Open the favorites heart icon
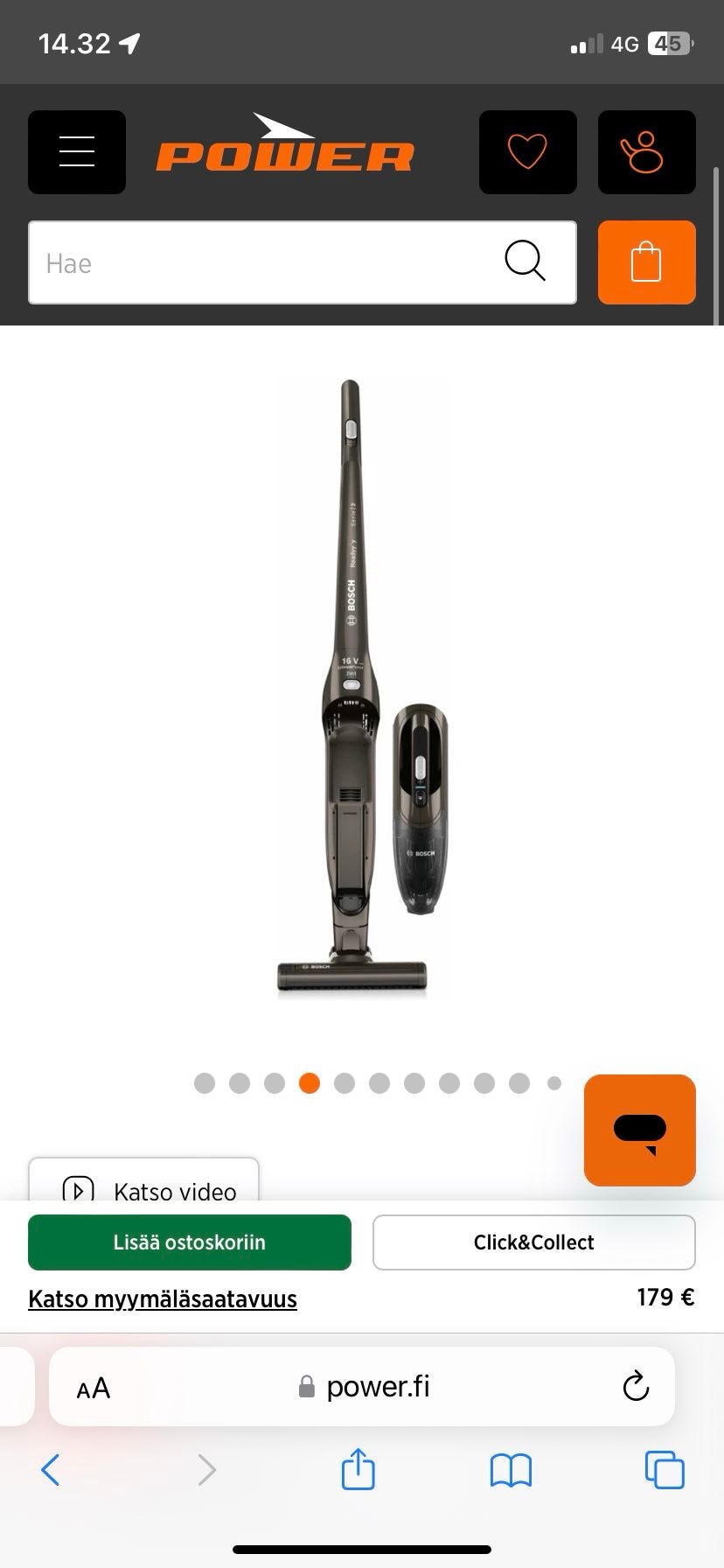 pyautogui.click(x=527, y=152)
